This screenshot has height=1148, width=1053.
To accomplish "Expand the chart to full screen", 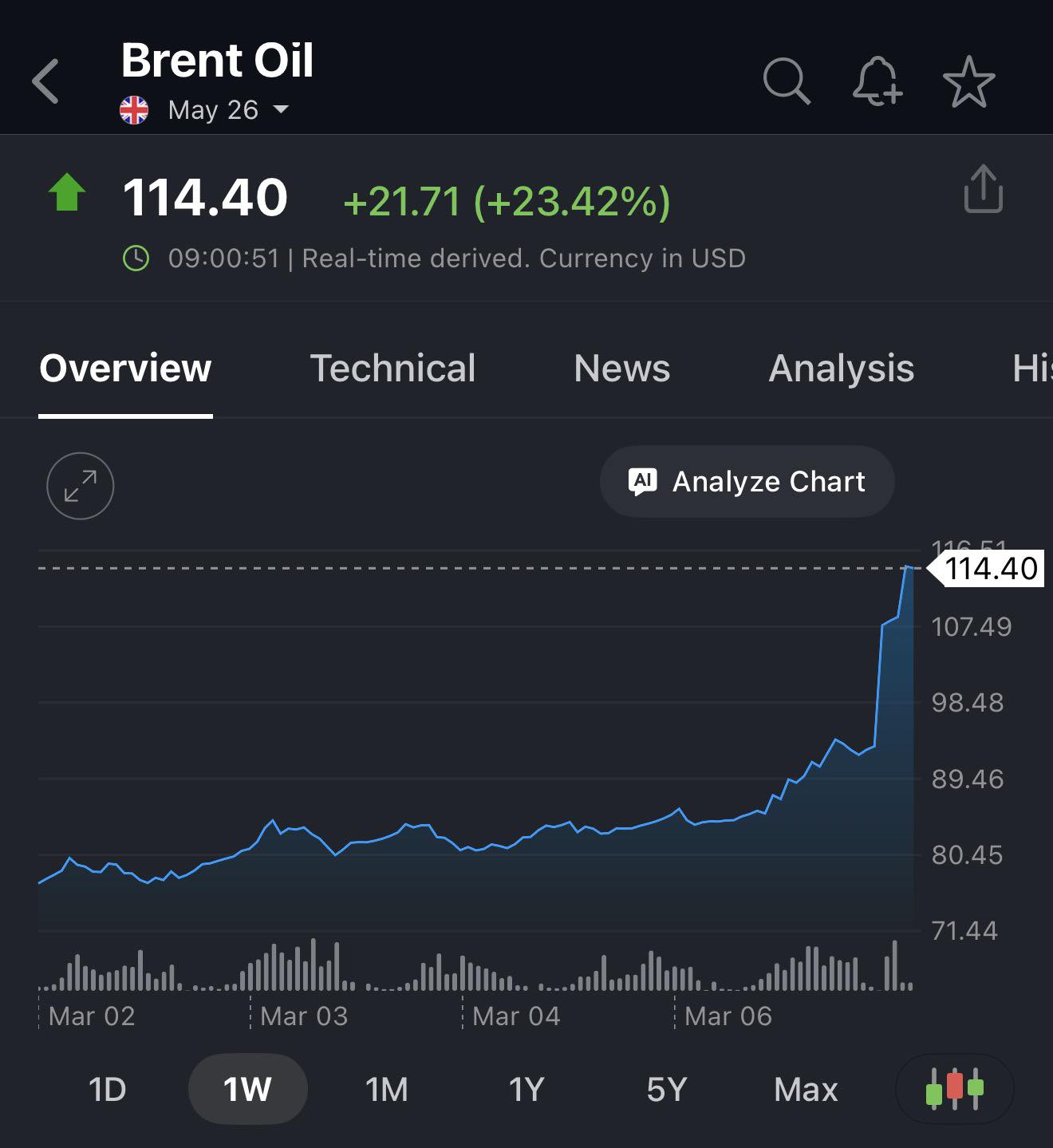I will (x=81, y=486).
